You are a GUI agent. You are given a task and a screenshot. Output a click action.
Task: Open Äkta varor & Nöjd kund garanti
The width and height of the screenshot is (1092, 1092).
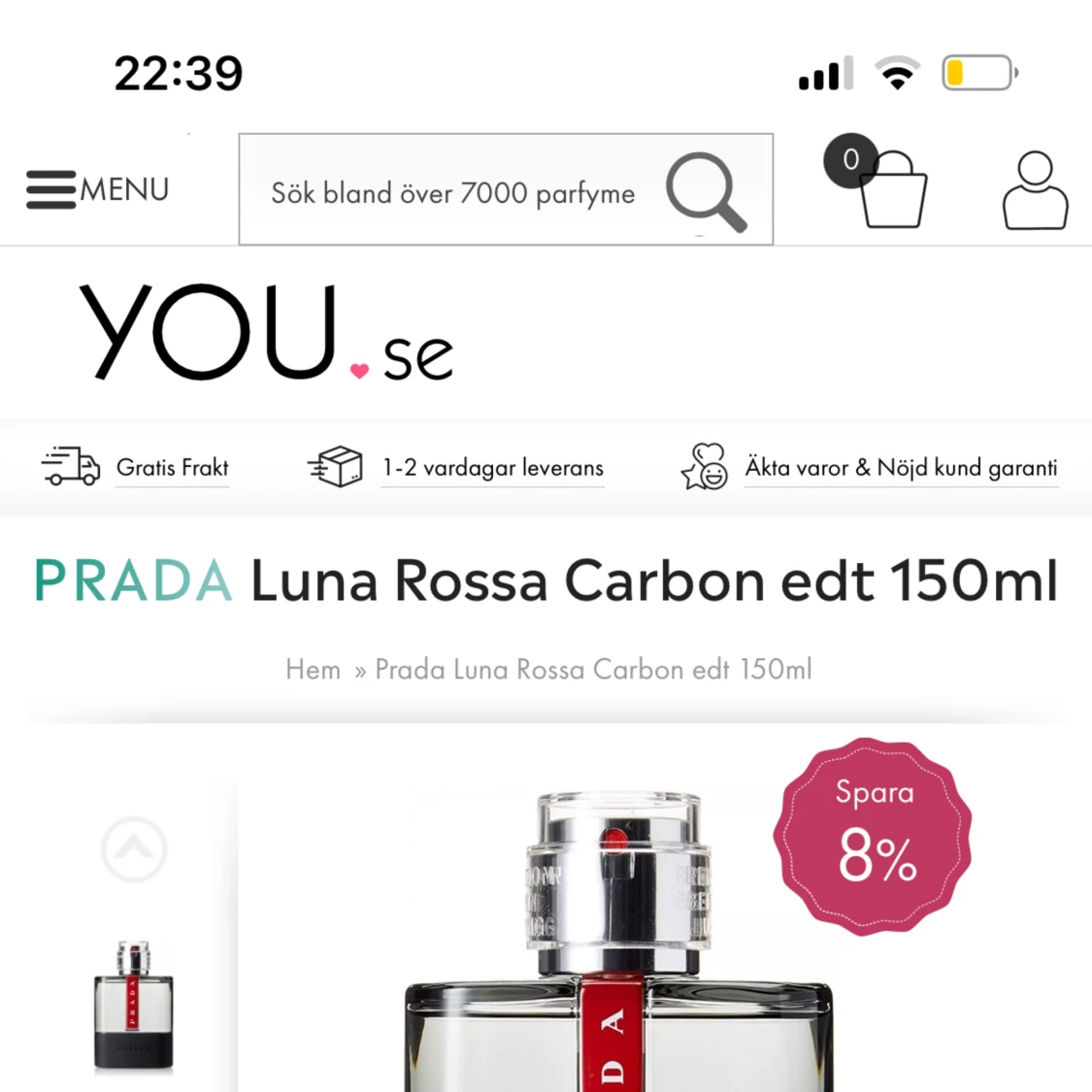(x=900, y=468)
